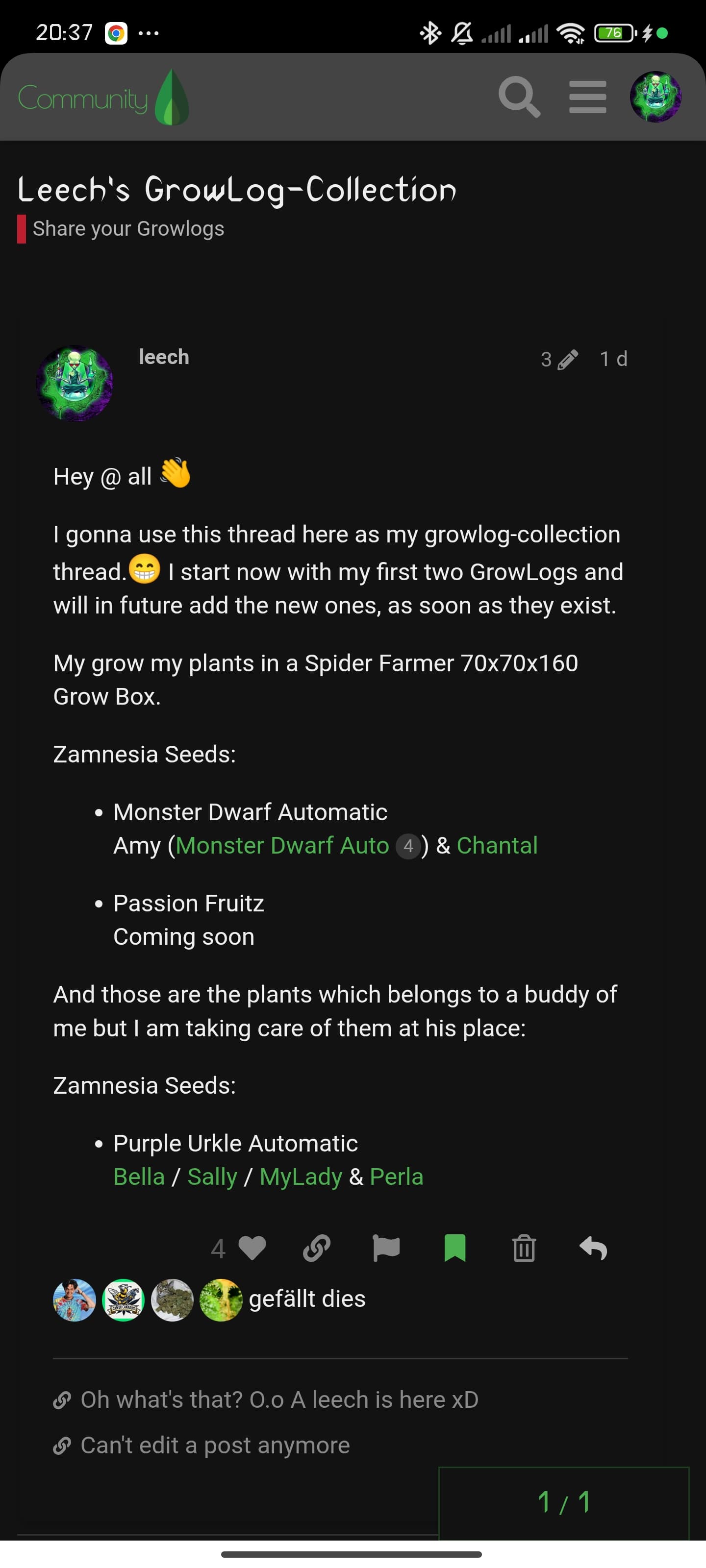This screenshot has width=706, height=1568.
Task: Open the Share your Growlogs category
Action: pos(128,229)
